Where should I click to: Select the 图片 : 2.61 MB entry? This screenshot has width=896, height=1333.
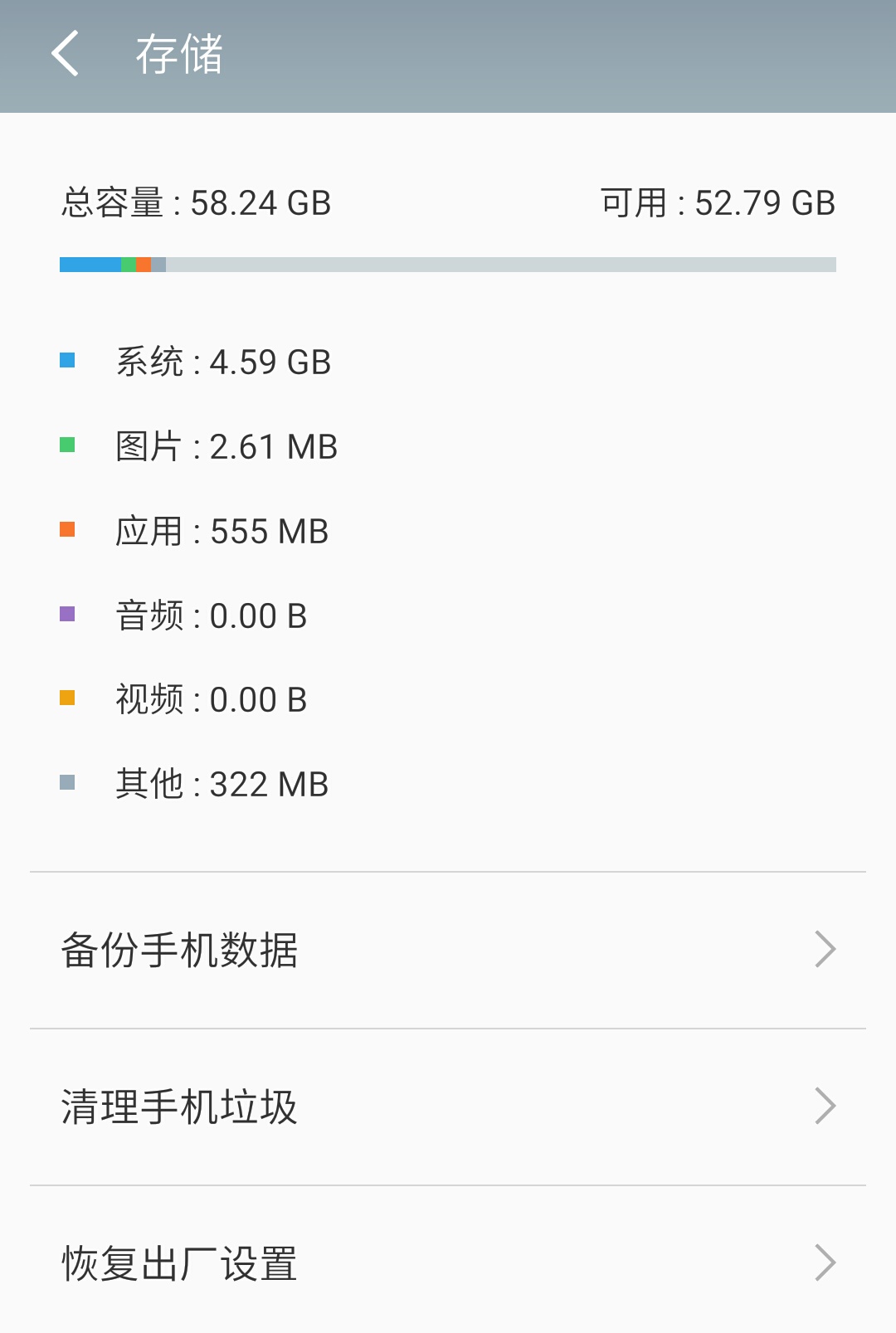(x=228, y=445)
